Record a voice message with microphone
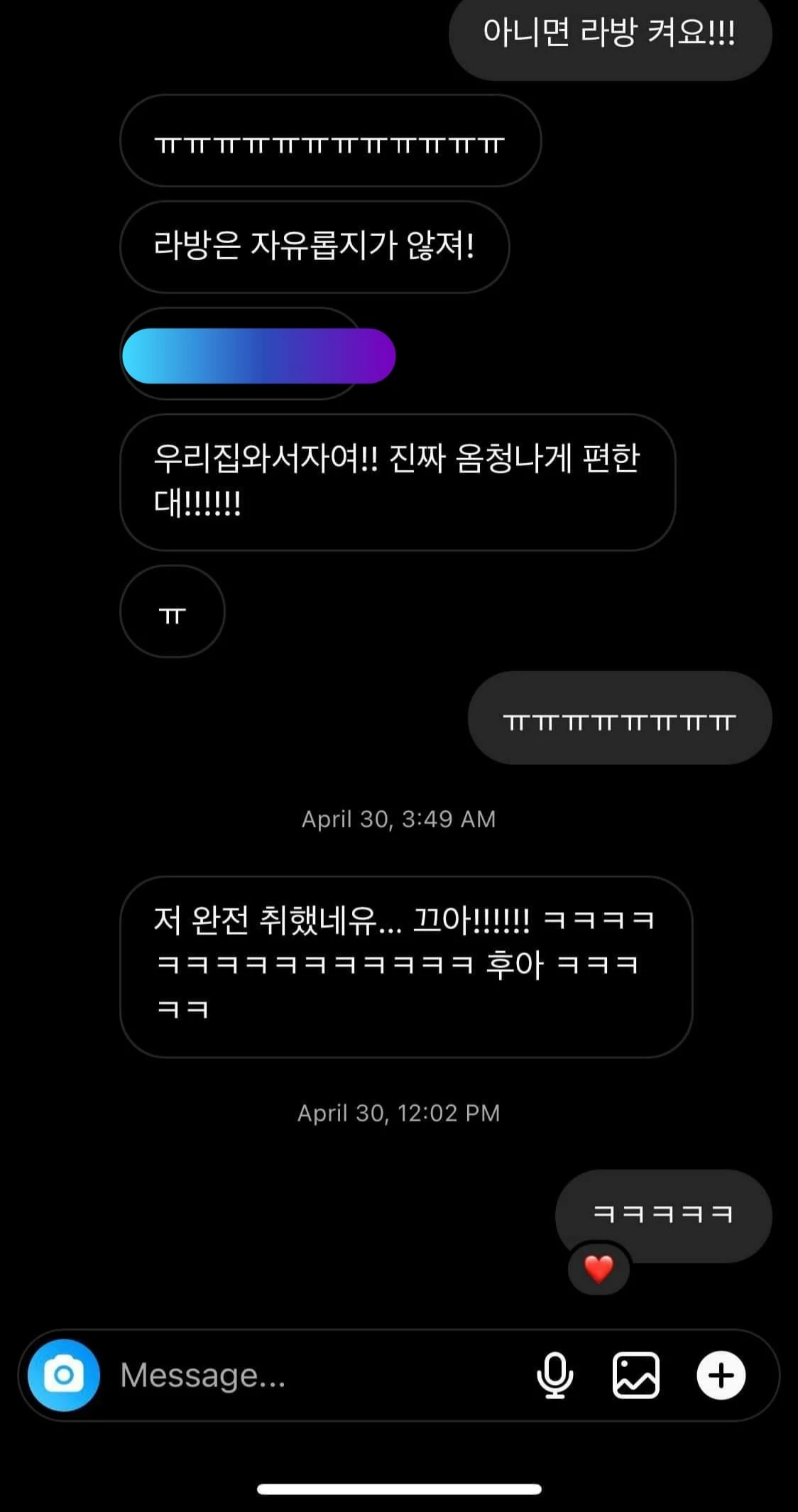 [x=554, y=1375]
